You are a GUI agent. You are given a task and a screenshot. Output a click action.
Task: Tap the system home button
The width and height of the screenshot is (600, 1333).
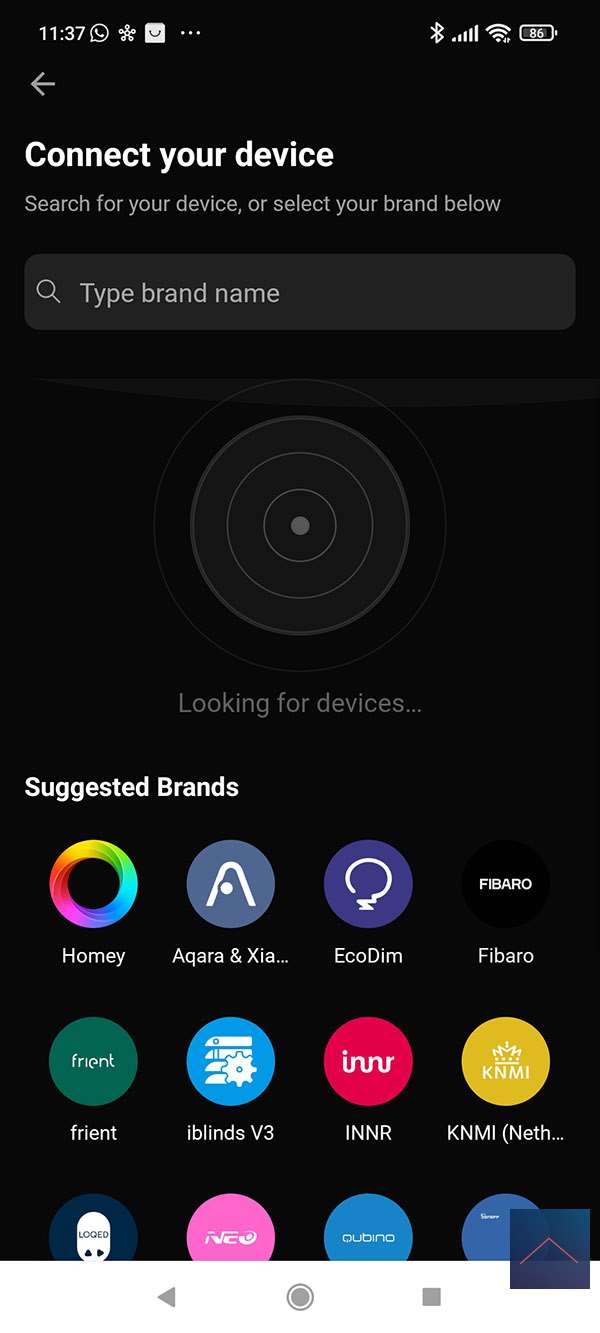tap(299, 1297)
